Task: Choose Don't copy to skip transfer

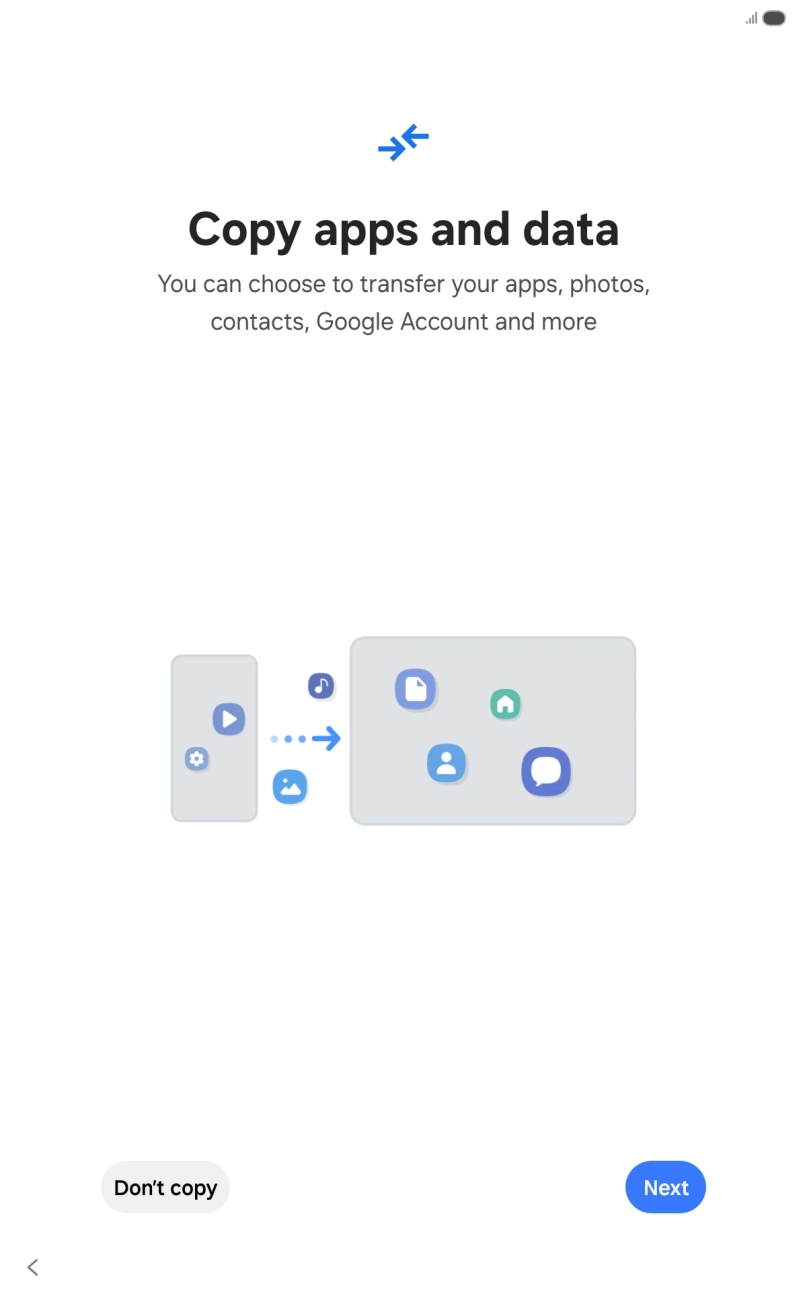Action: (165, 1187)
